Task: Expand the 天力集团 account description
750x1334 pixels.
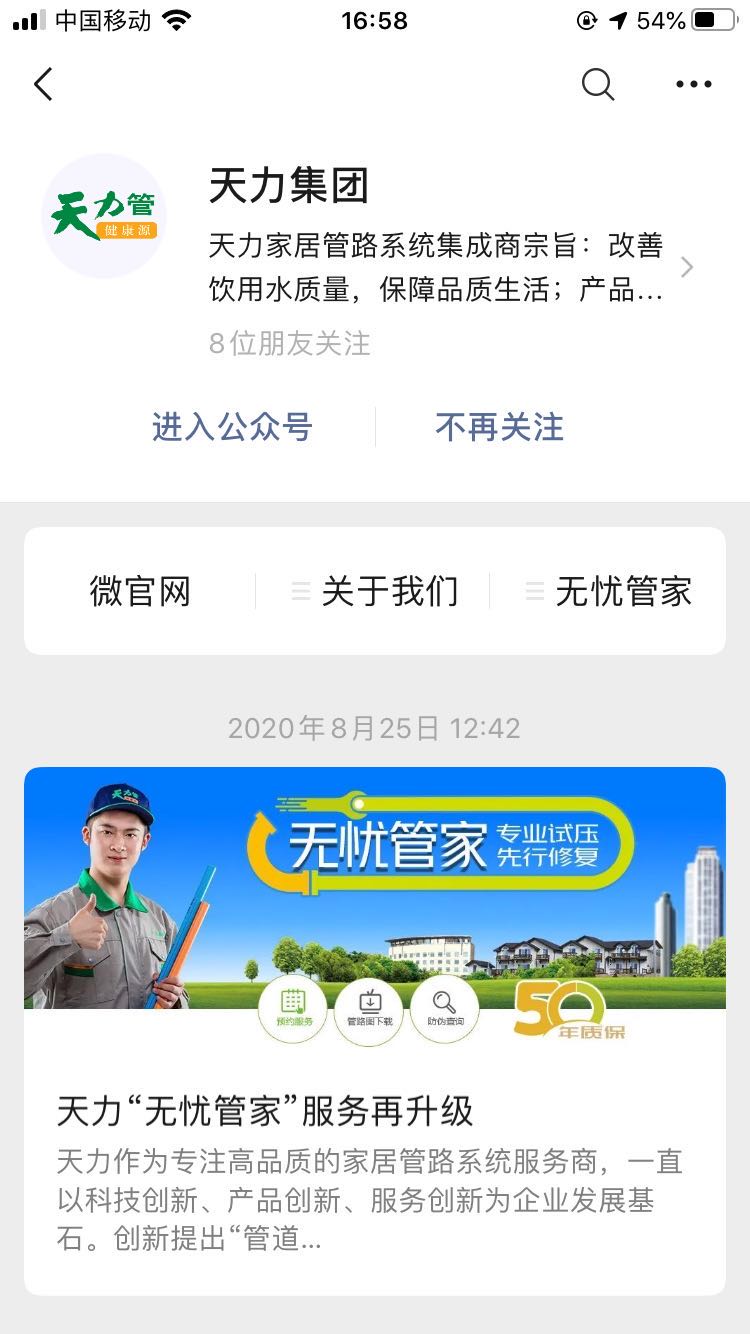Action: click(686, 267)
